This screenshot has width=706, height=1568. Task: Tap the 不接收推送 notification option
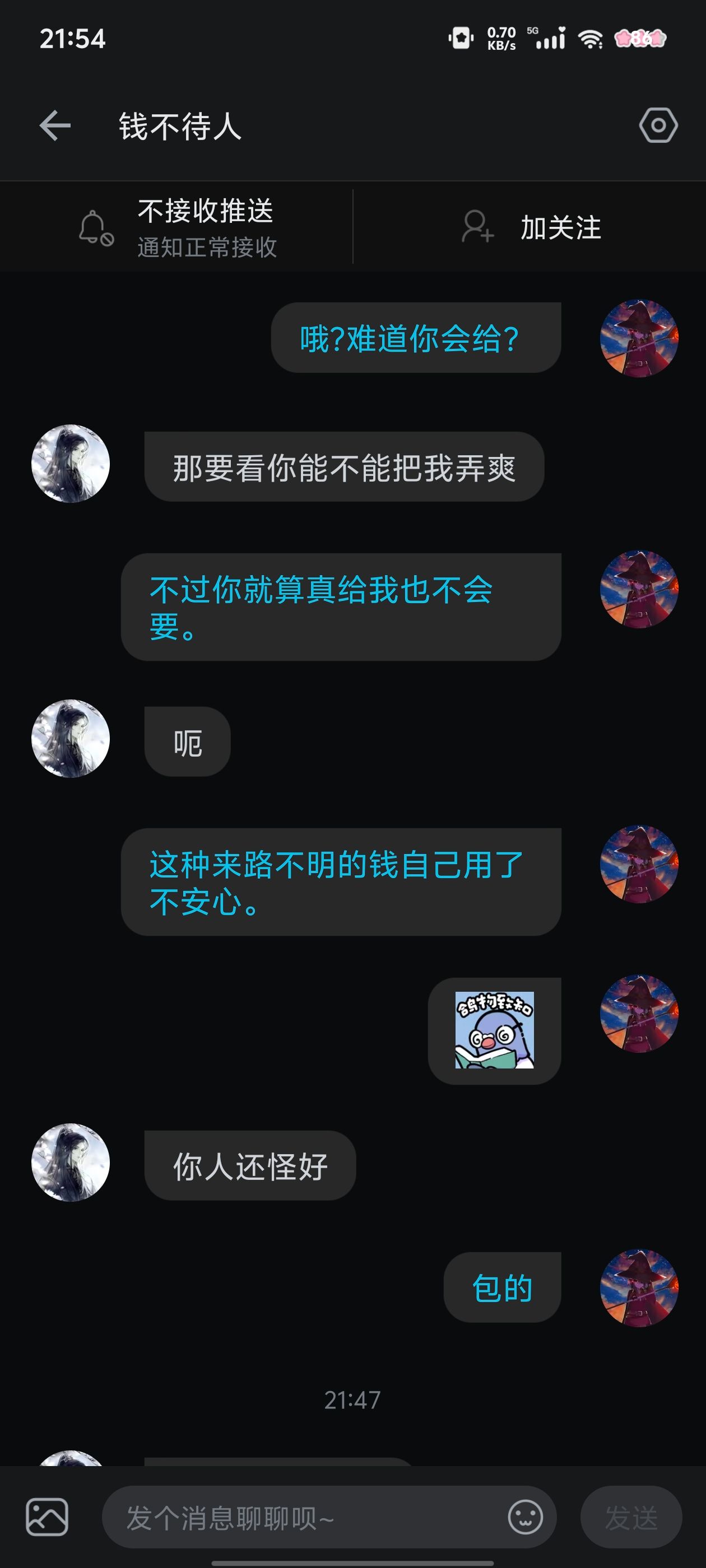click(x=176, y=227)
